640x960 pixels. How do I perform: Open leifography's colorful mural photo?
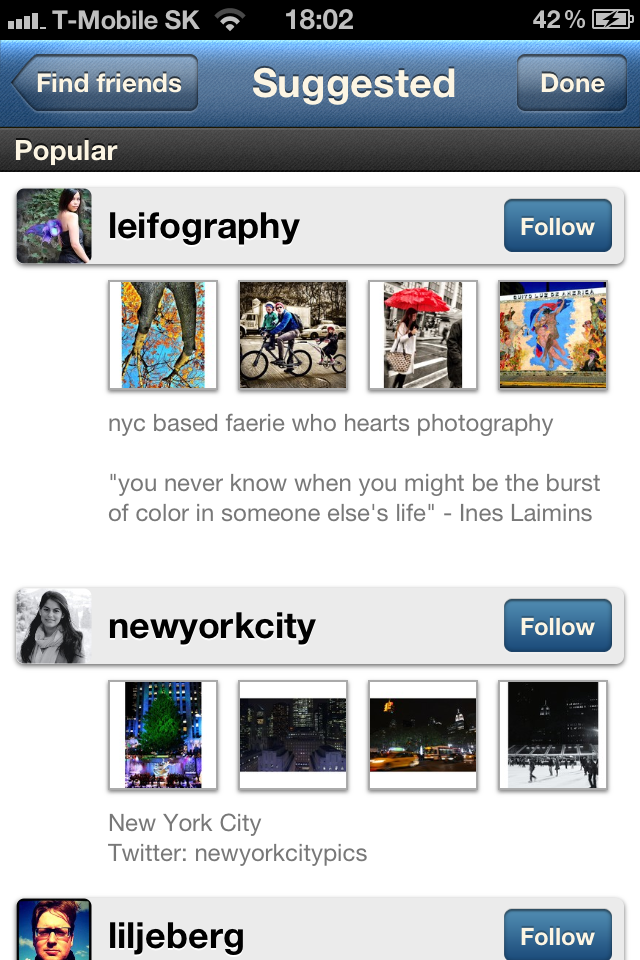[553, 335]
